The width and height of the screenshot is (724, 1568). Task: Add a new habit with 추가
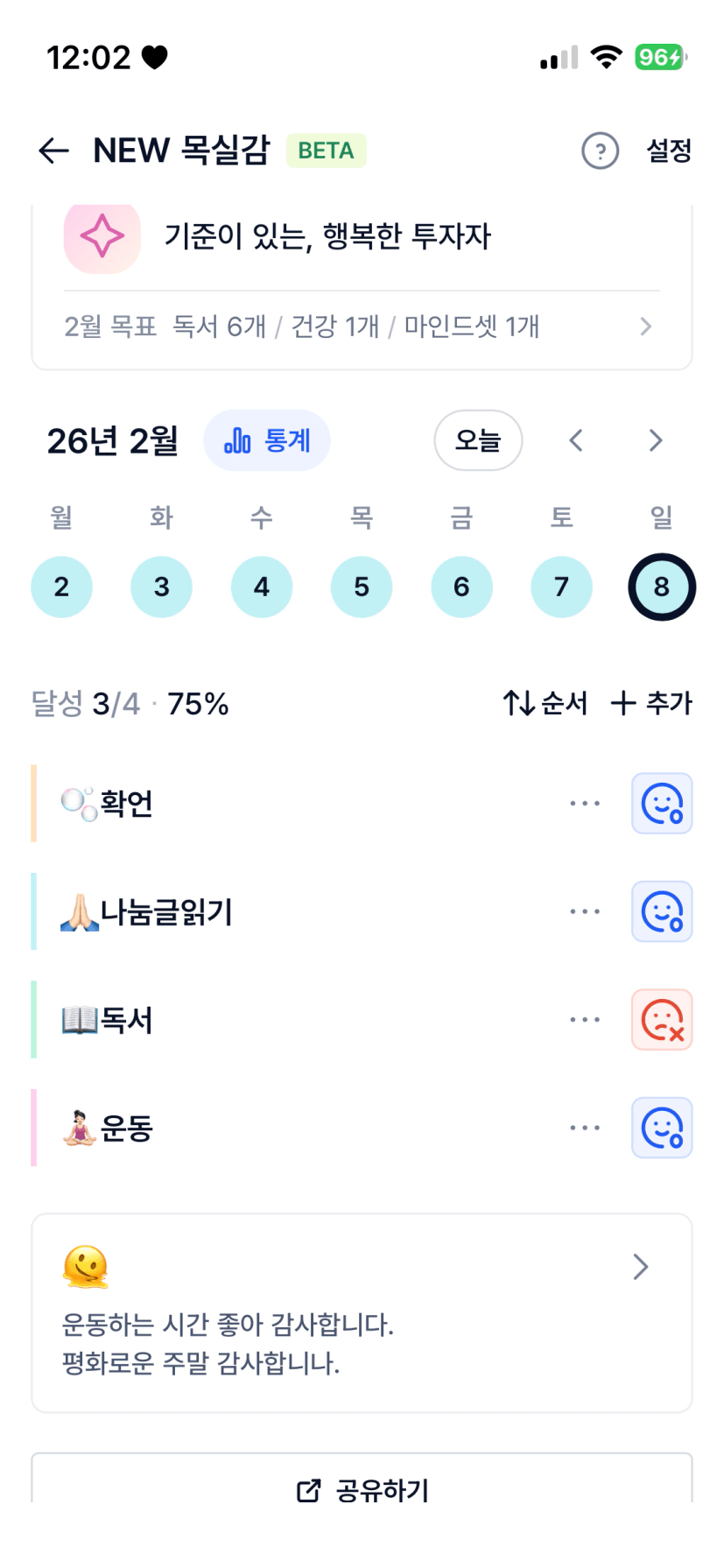[651, 703]
